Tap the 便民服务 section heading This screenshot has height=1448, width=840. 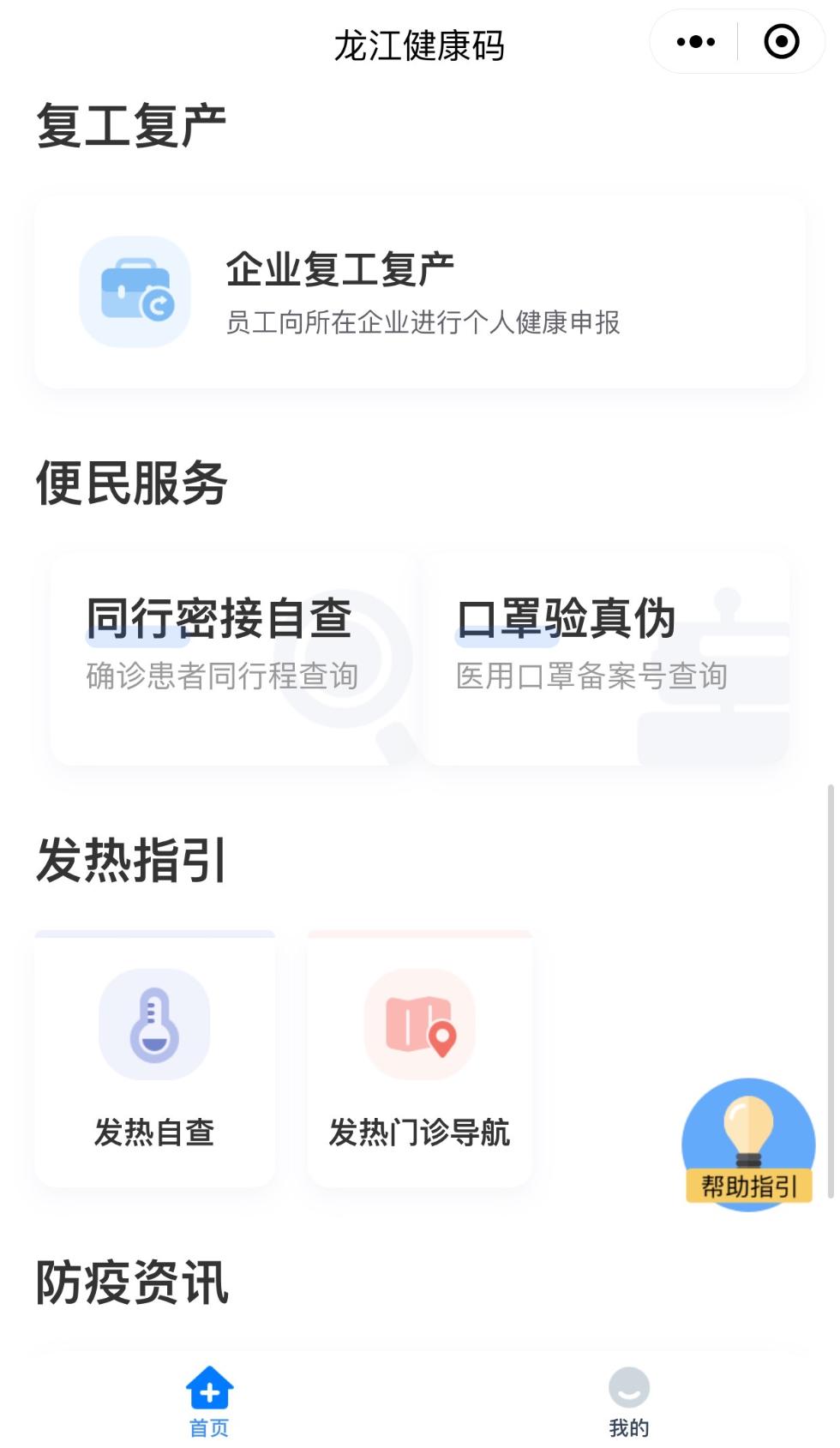129,483
